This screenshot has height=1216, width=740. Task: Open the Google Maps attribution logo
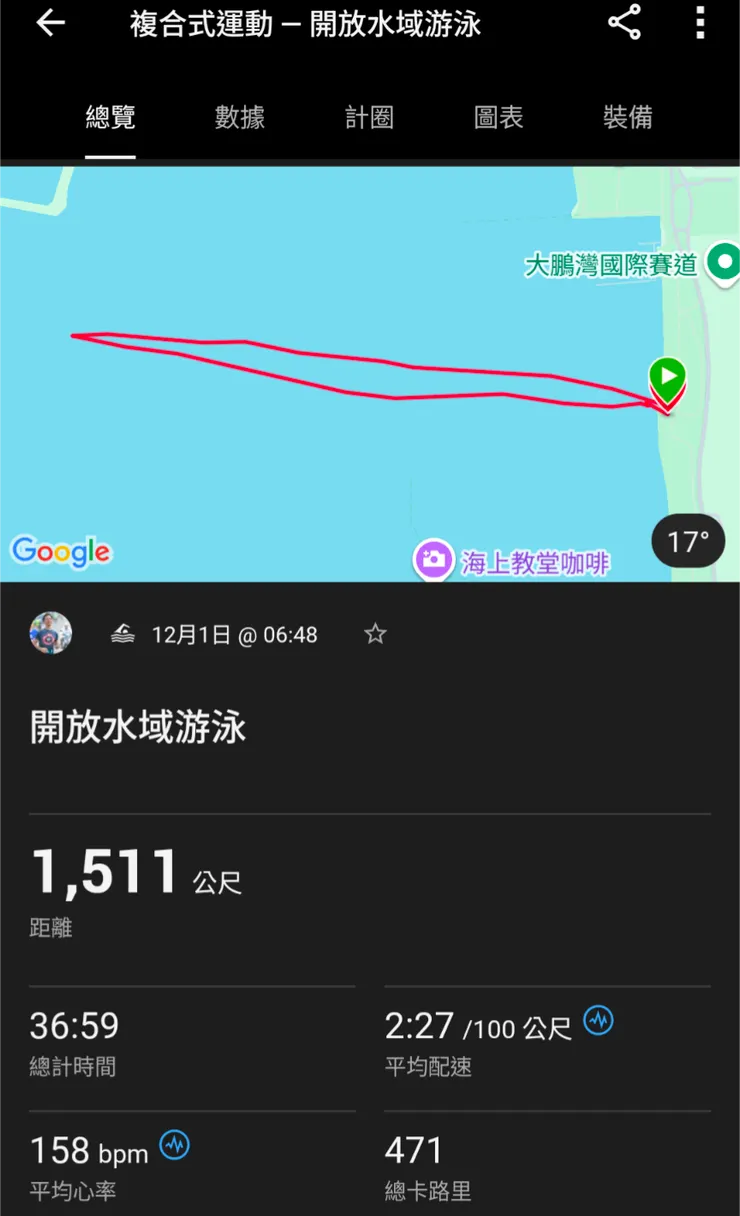coord(60,551)
